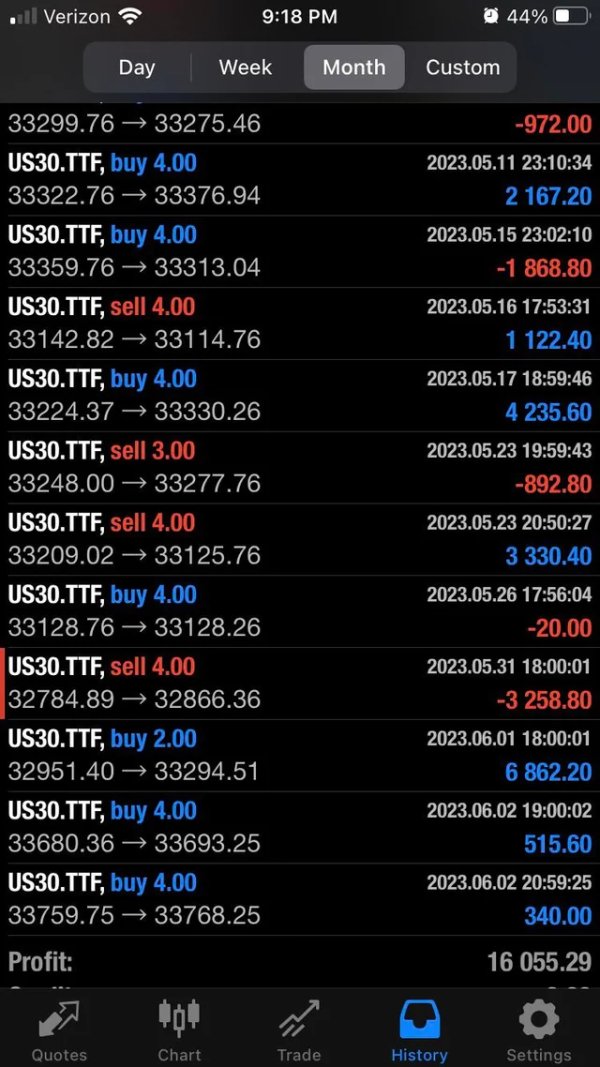View details of the 4 235.60 profit trade

coord(300,395)
